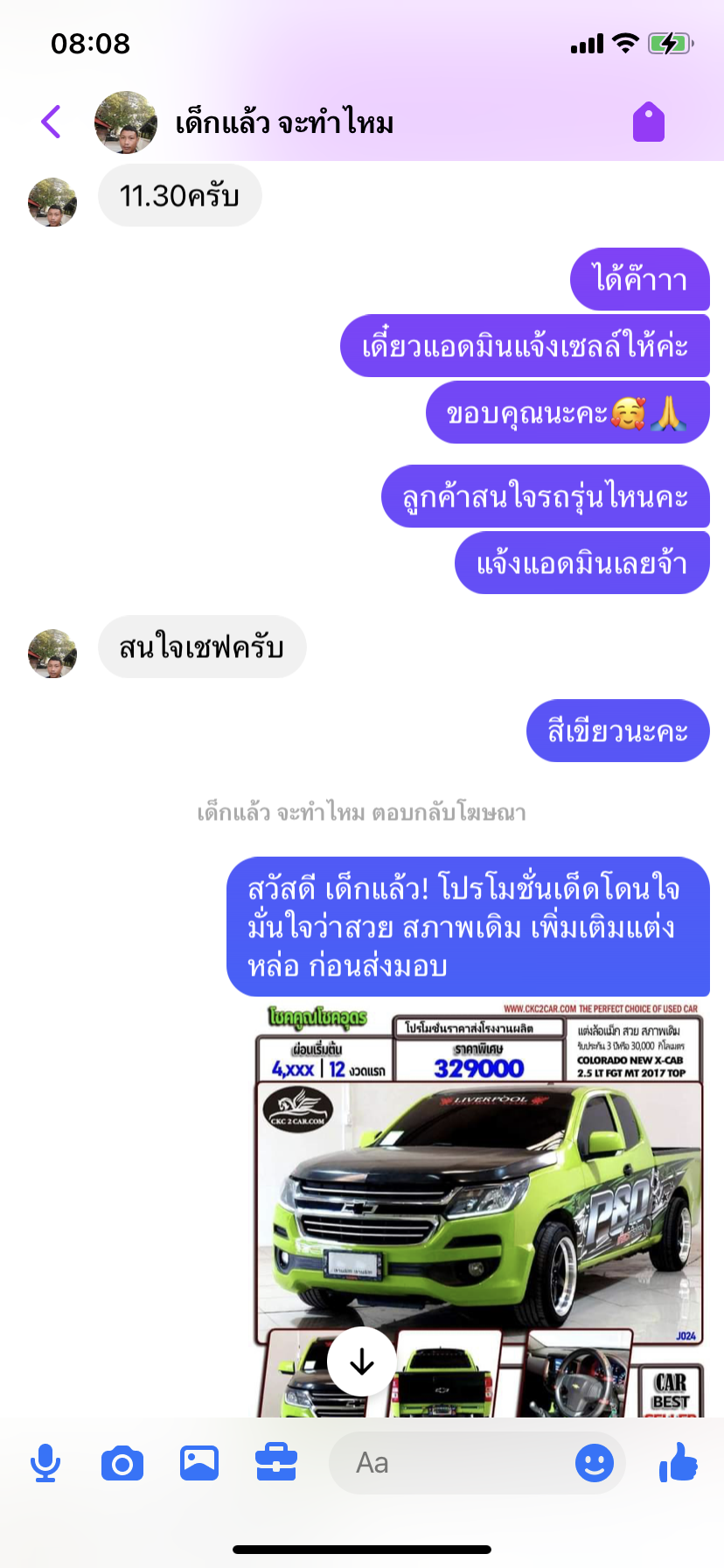724x1568 pixels.
Task: Record a voice message with the microphone
Action: (x=45, y=1463)
